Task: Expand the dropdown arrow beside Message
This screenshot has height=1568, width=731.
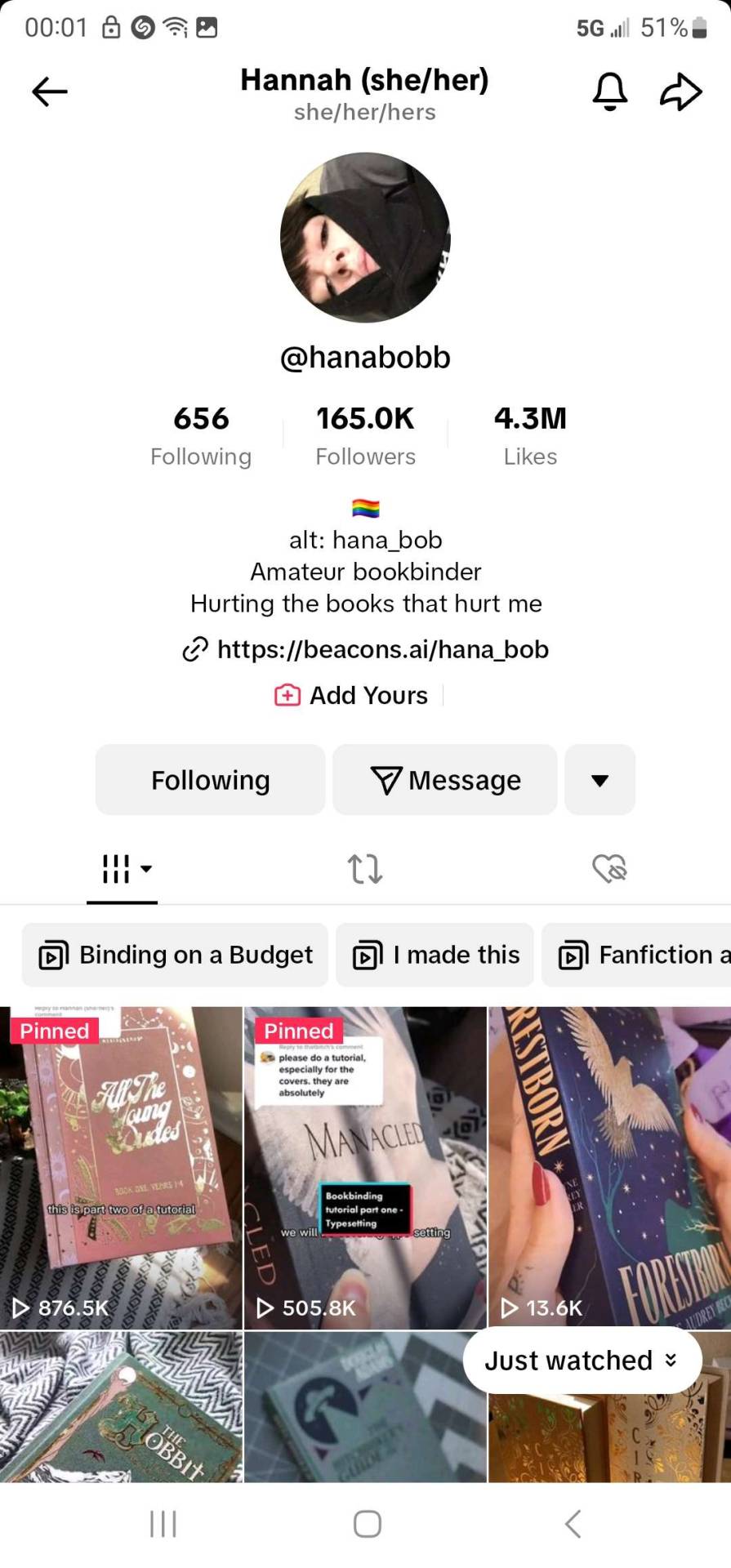Action: click(600, 780)
